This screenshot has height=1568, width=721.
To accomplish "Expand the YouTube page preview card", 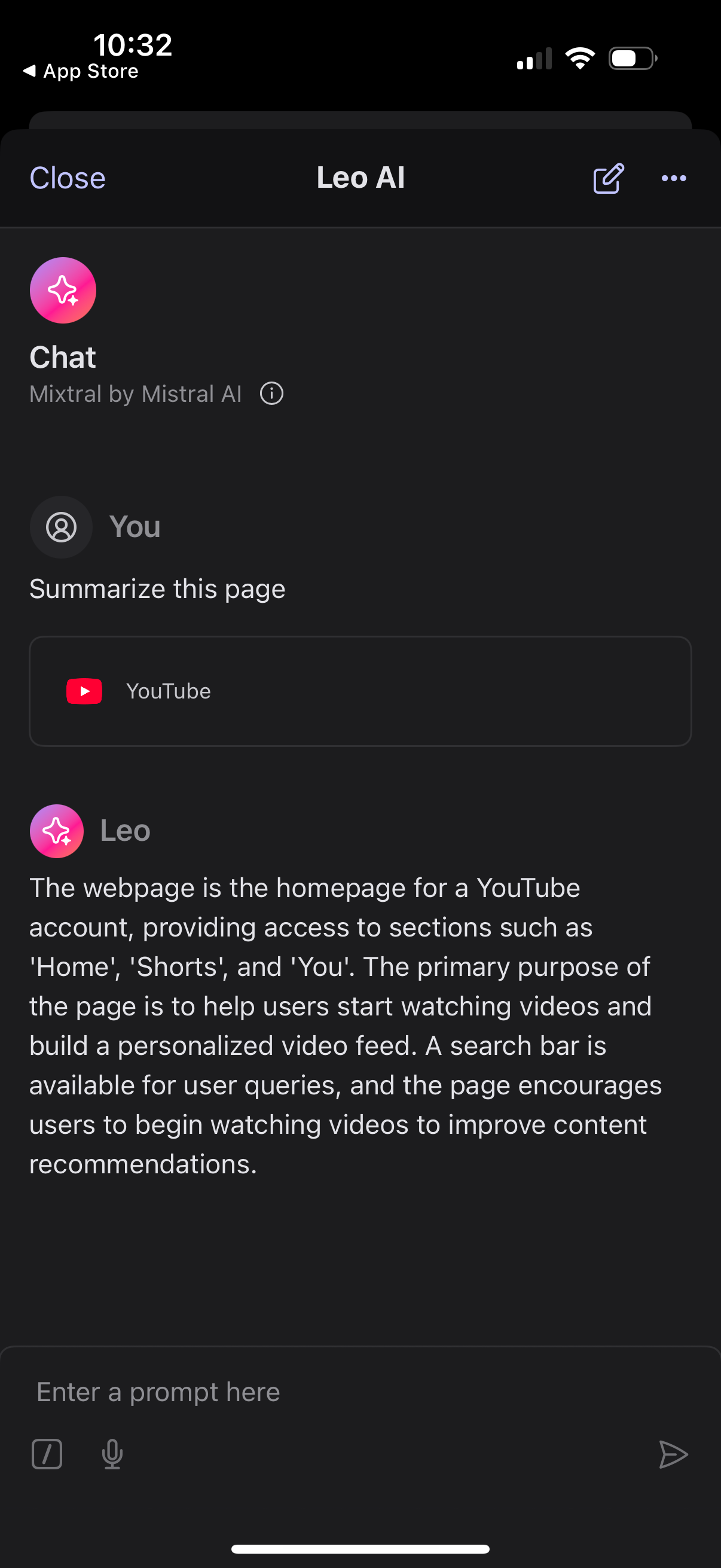I will [361, 691].
